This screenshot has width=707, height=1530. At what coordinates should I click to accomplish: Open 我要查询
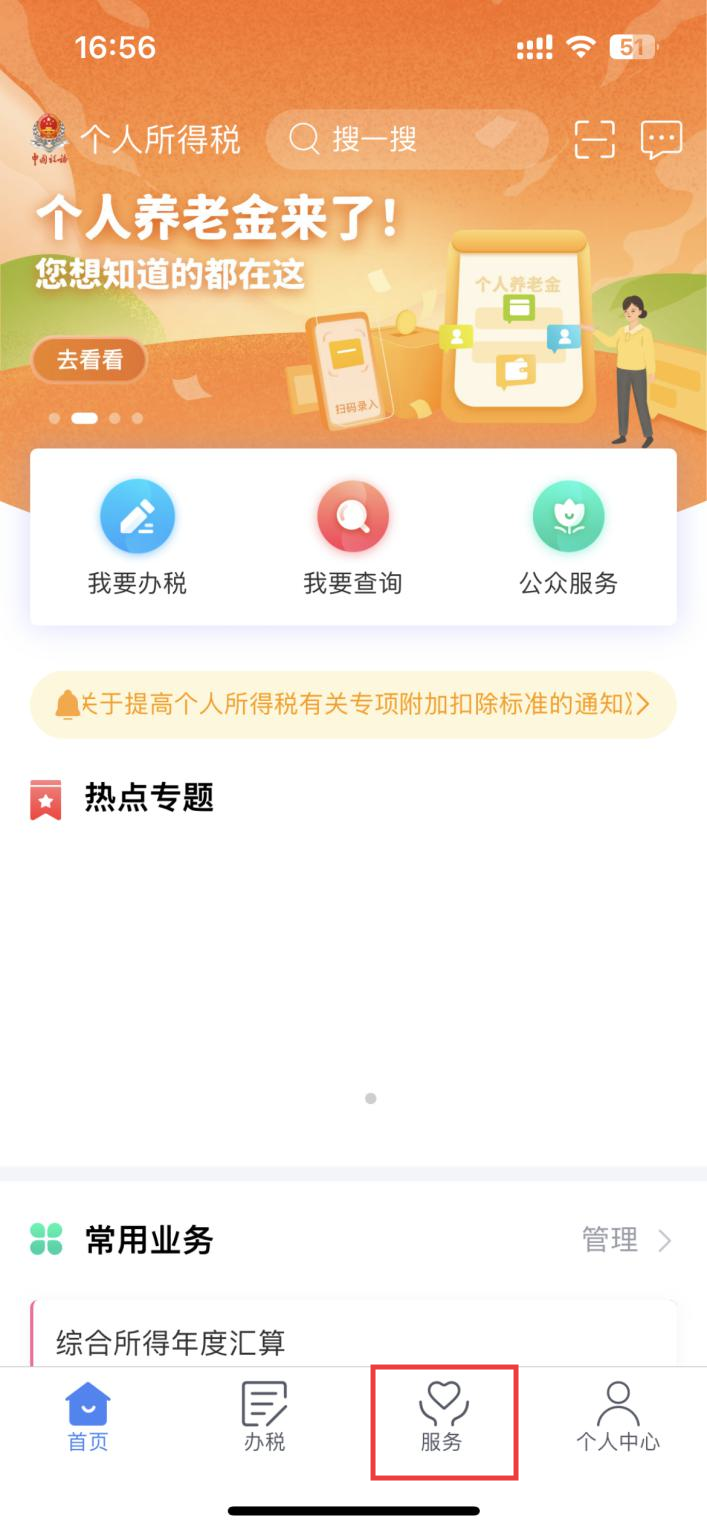pos(353,538)
